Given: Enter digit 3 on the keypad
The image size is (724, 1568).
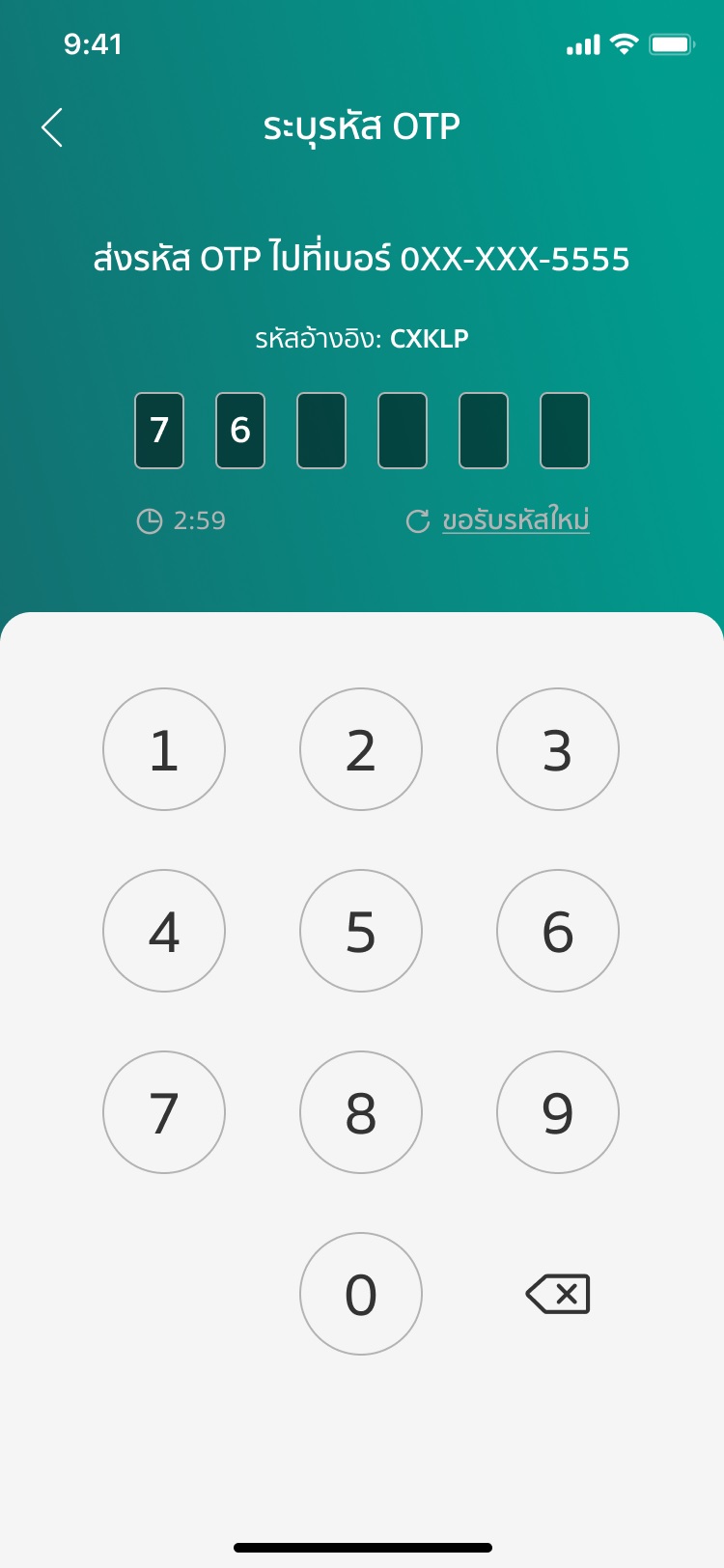Looking at the screenshot, I should 558,749.
